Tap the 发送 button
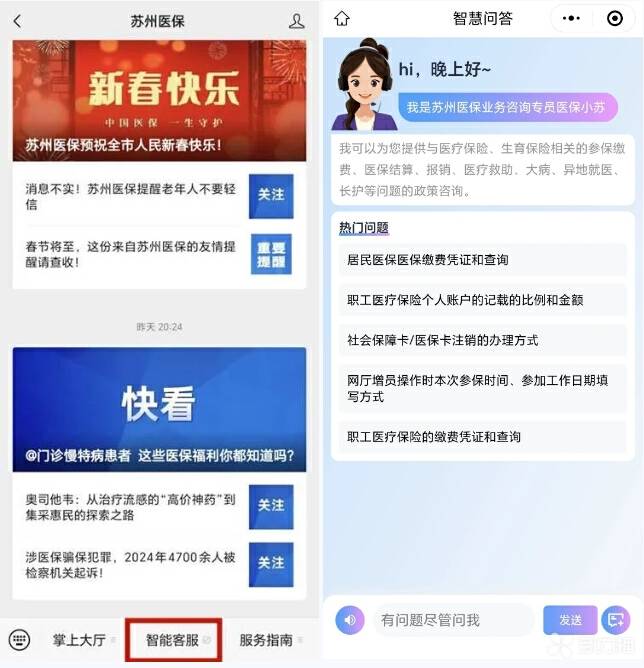Image resolution: width=644 pixels, height=668 pixels. pos(570,620)
